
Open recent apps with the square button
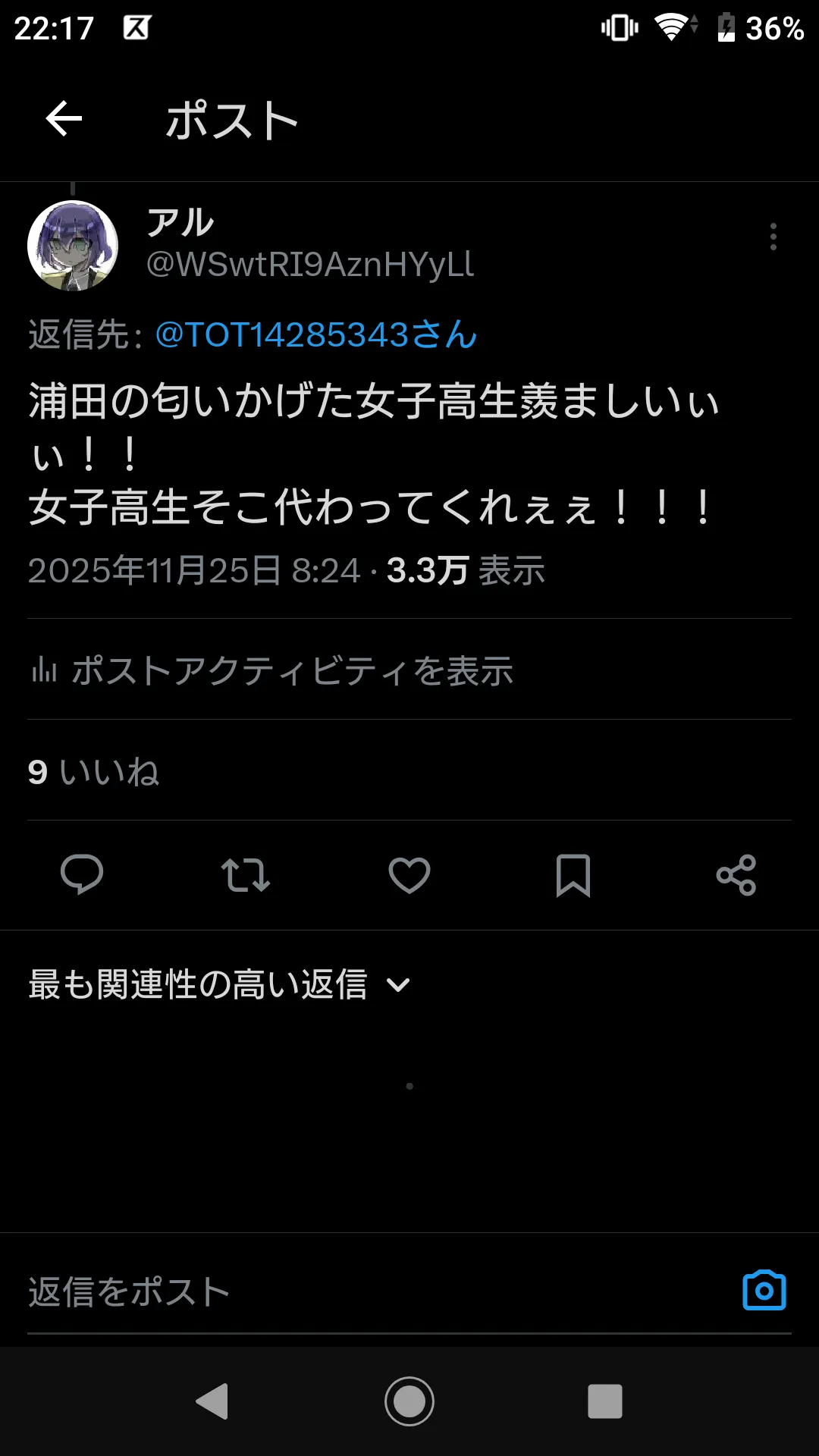(x=605, y=1401)
